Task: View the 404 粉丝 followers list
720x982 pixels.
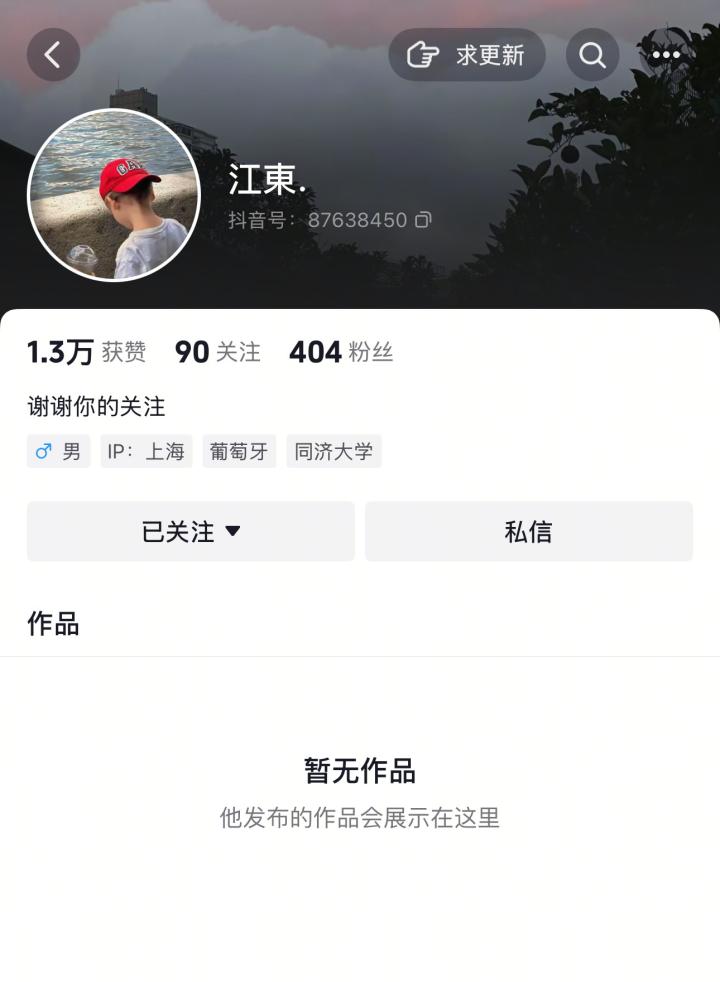Action: (340, 352)
